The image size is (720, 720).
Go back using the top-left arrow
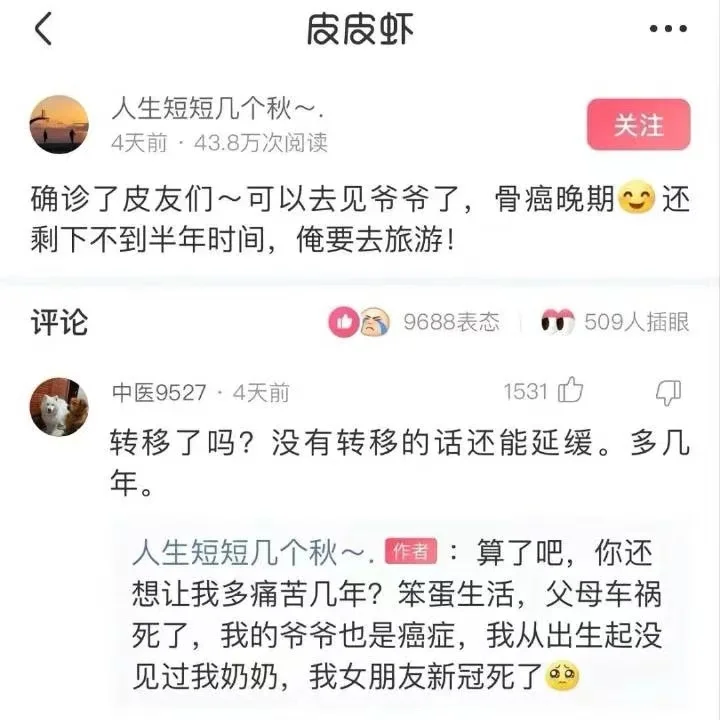point(42,30)
